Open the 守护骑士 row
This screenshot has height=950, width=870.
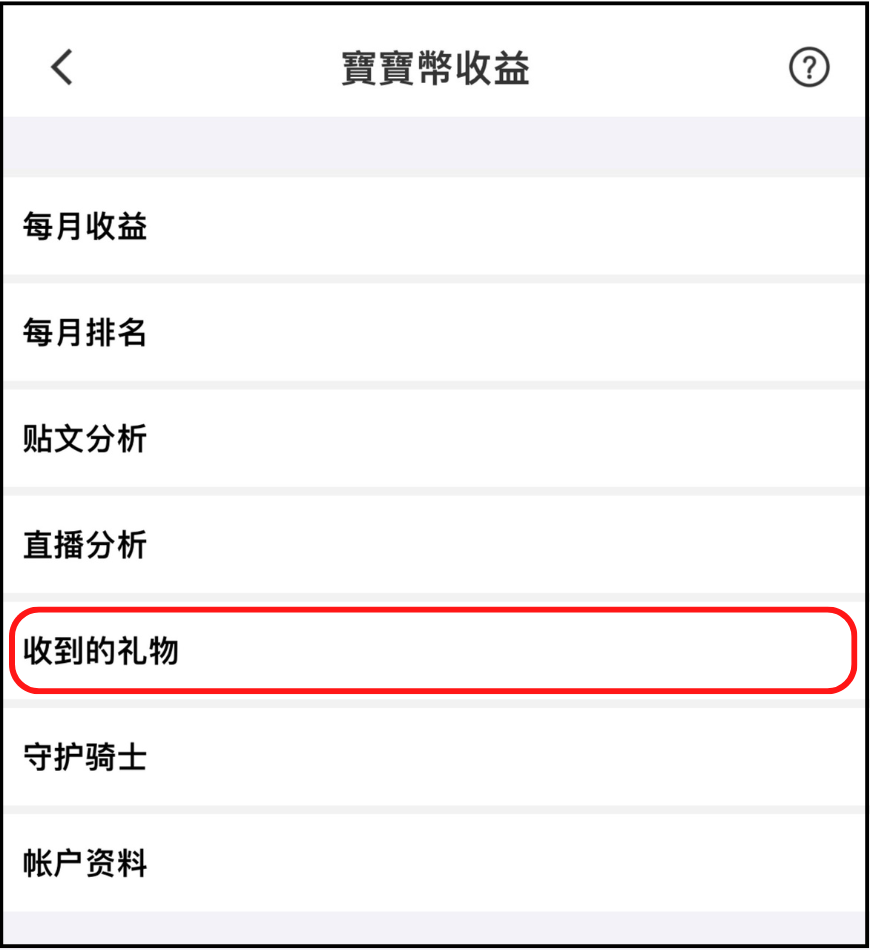(86, 757)
